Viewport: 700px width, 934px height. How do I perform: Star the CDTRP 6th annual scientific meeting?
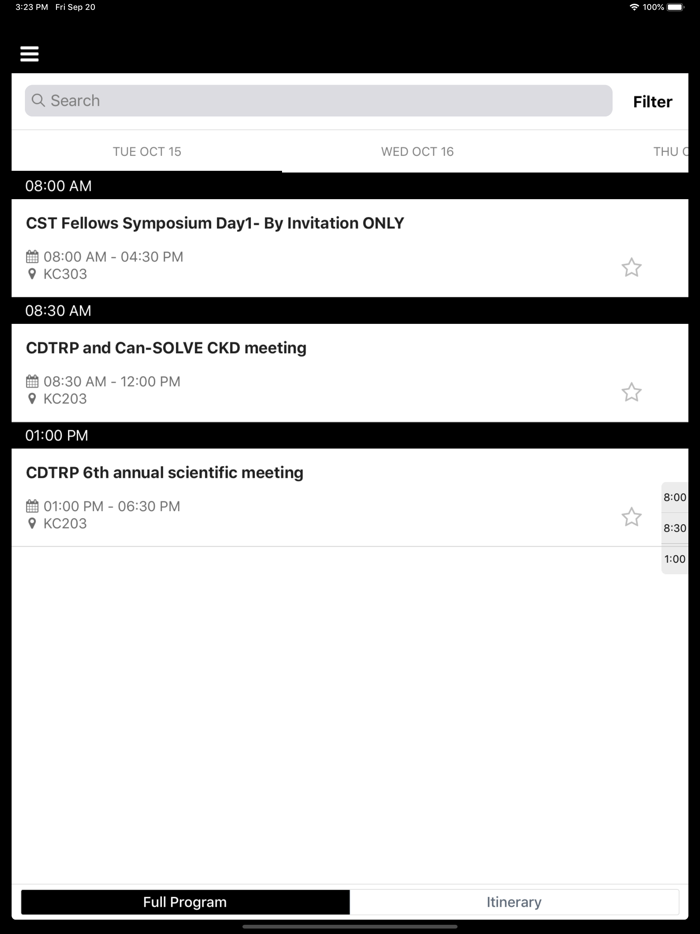click(x=631, y=517)
